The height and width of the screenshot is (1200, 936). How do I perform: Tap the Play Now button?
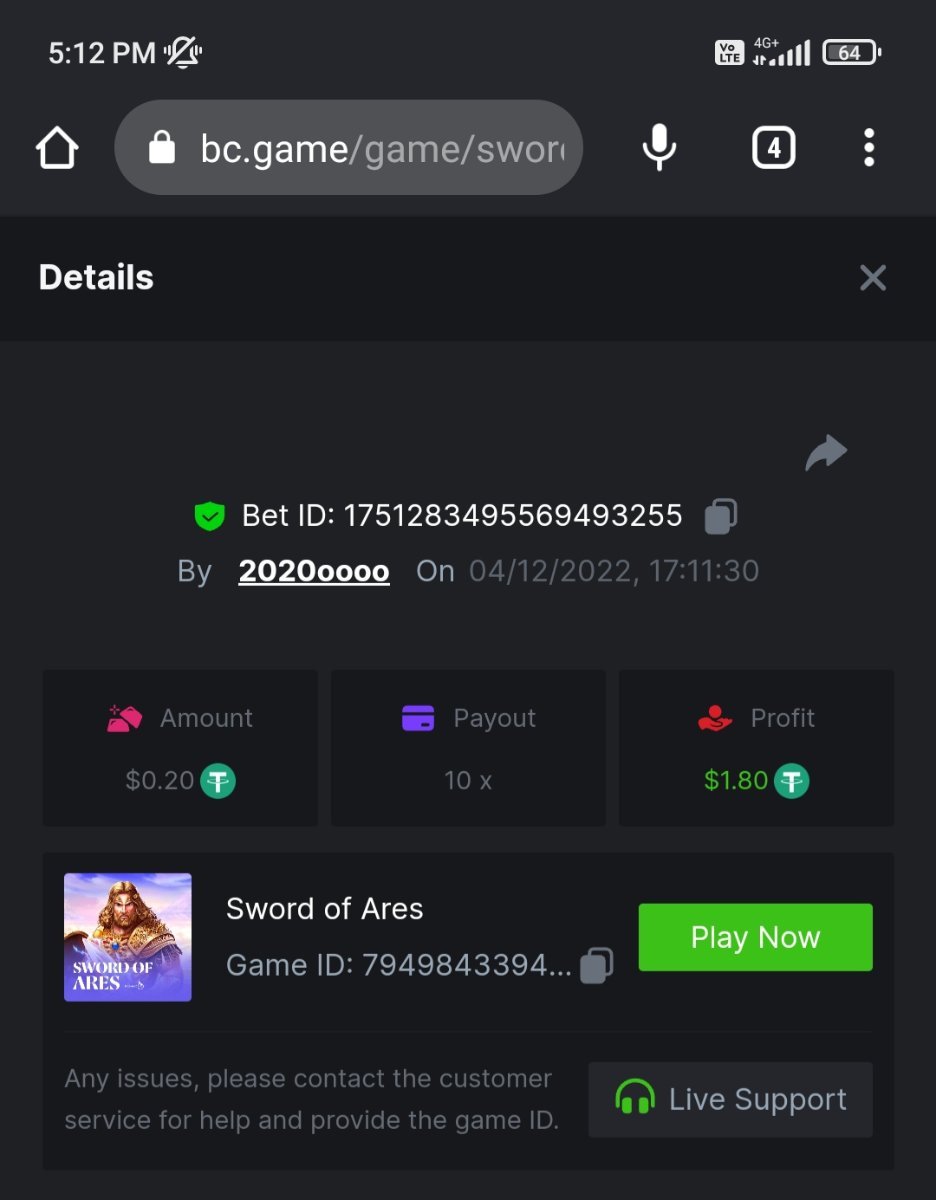tap(755, 937)
